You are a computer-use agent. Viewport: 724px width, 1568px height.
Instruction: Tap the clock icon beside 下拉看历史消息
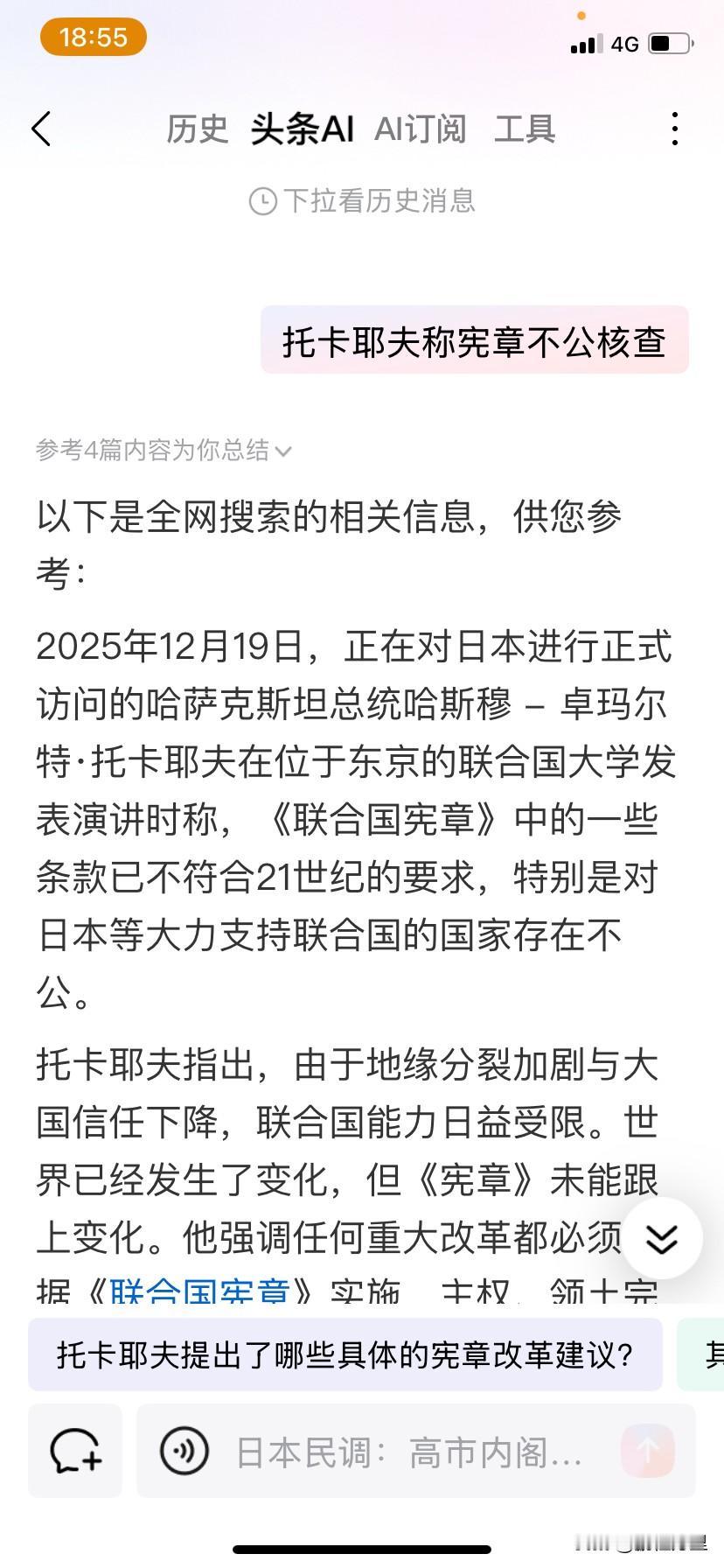[x=262, y=201]
